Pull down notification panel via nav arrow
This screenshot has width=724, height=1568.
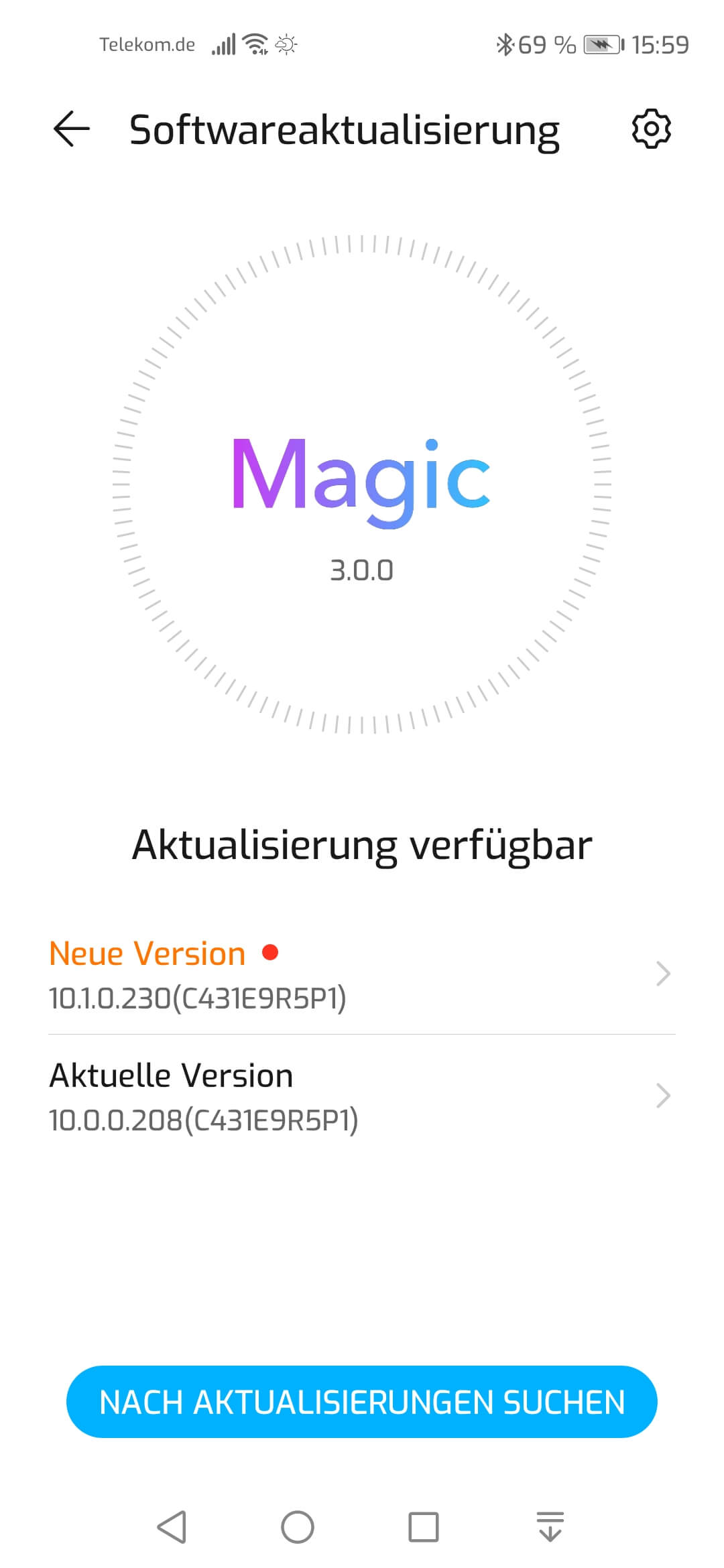[x=550, y=1528]
